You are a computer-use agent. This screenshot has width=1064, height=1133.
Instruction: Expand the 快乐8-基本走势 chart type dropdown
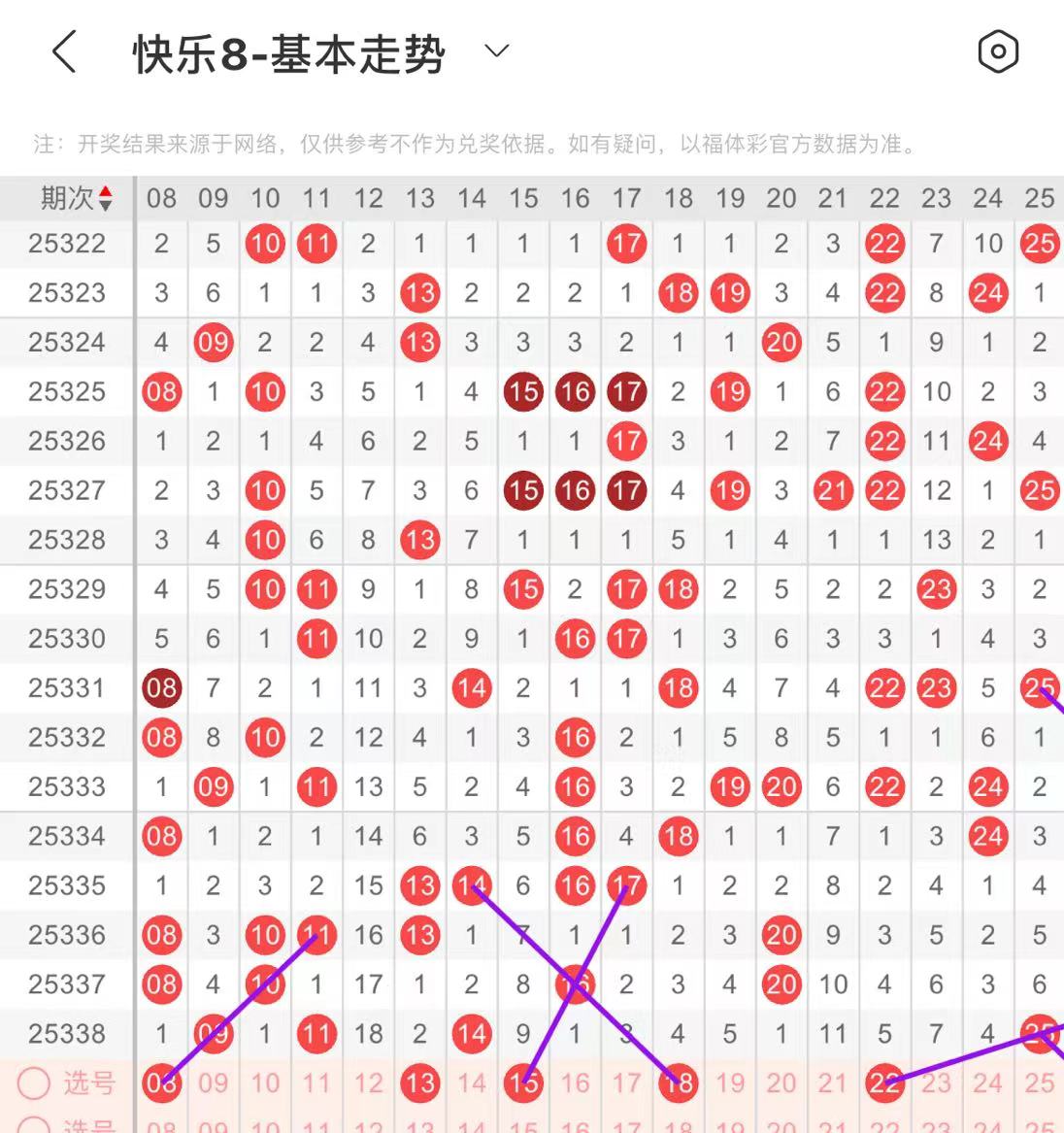pyautogui.click(x=497, y=51)
